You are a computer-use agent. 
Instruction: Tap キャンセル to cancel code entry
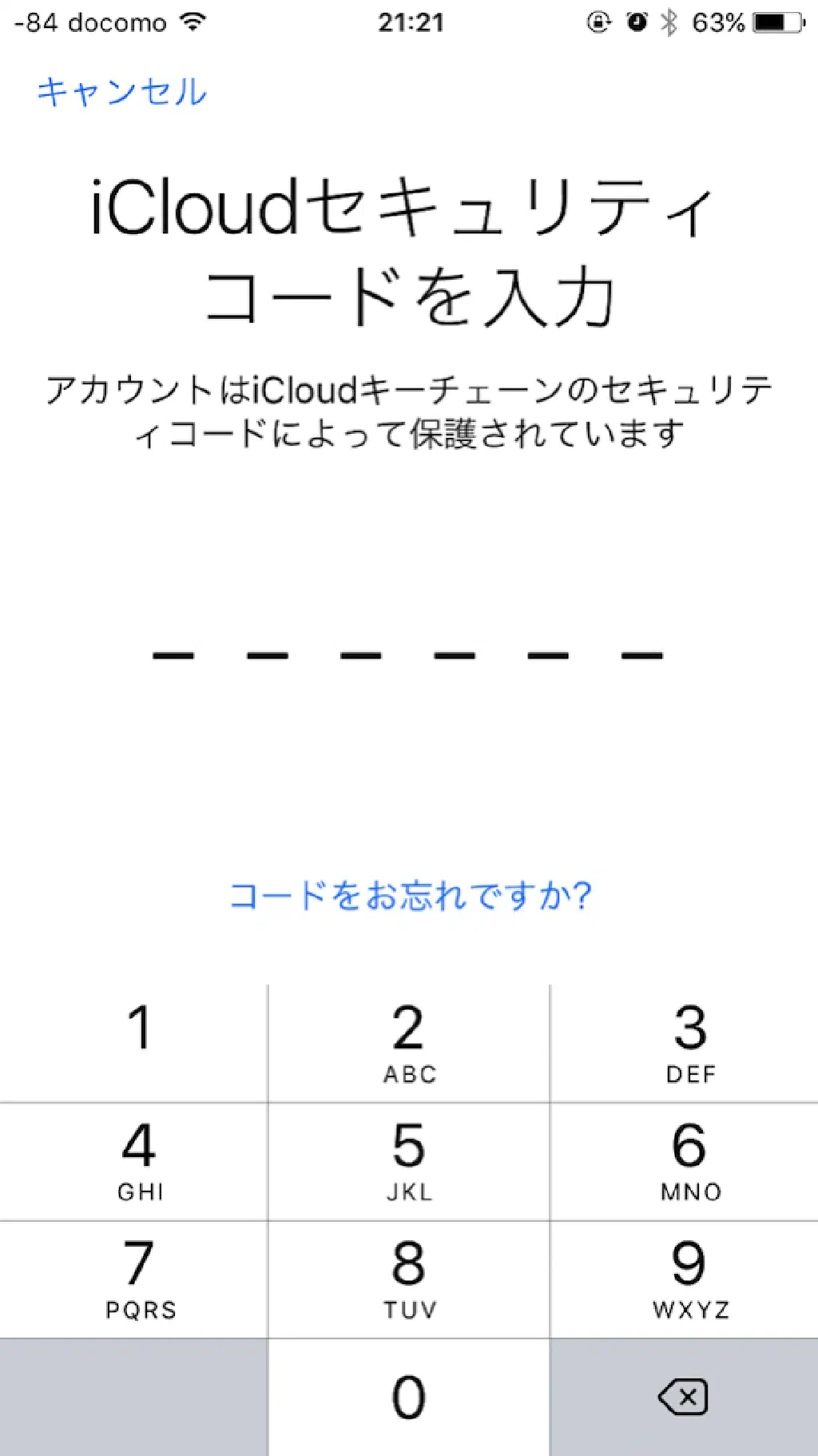click(121, 93)
